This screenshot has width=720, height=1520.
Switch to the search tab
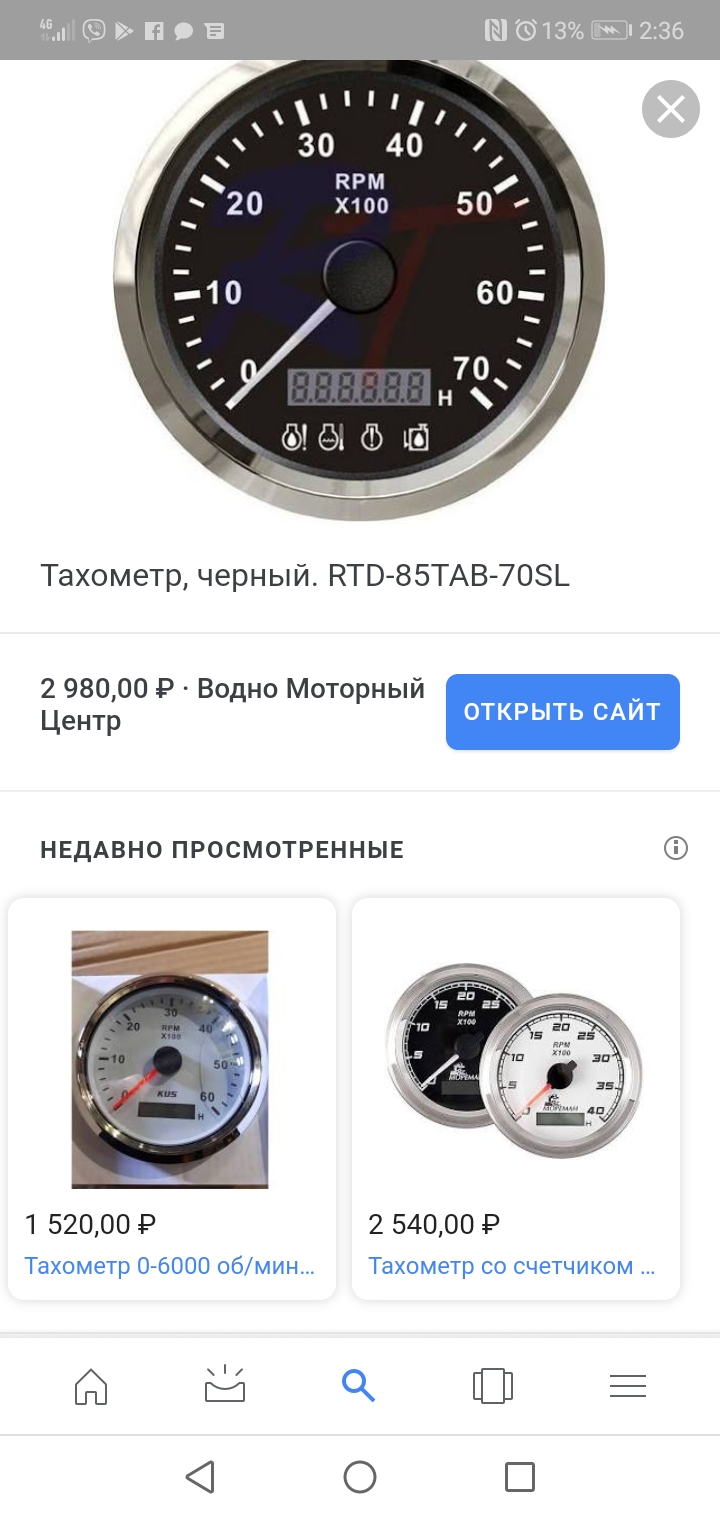358,1386
